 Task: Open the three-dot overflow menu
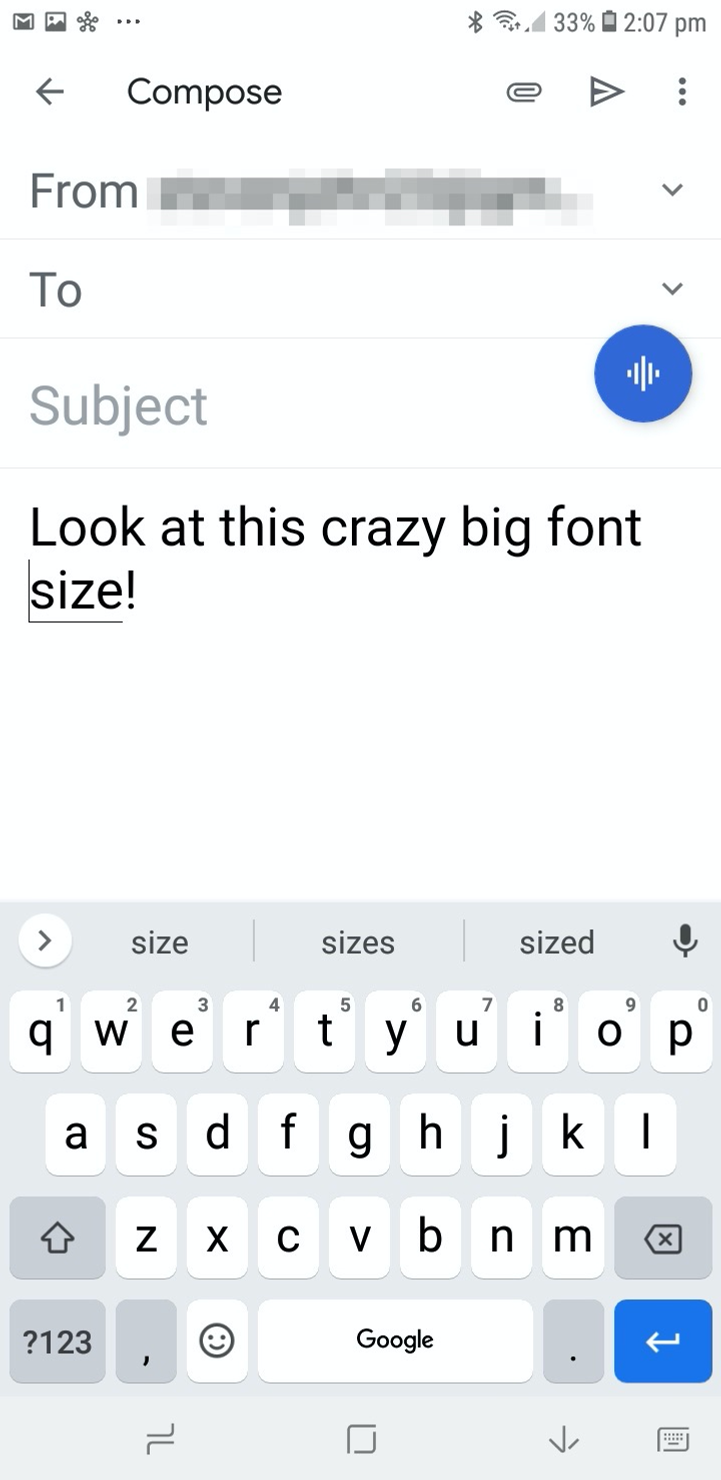pyautogui.click(x=681, y=91)
